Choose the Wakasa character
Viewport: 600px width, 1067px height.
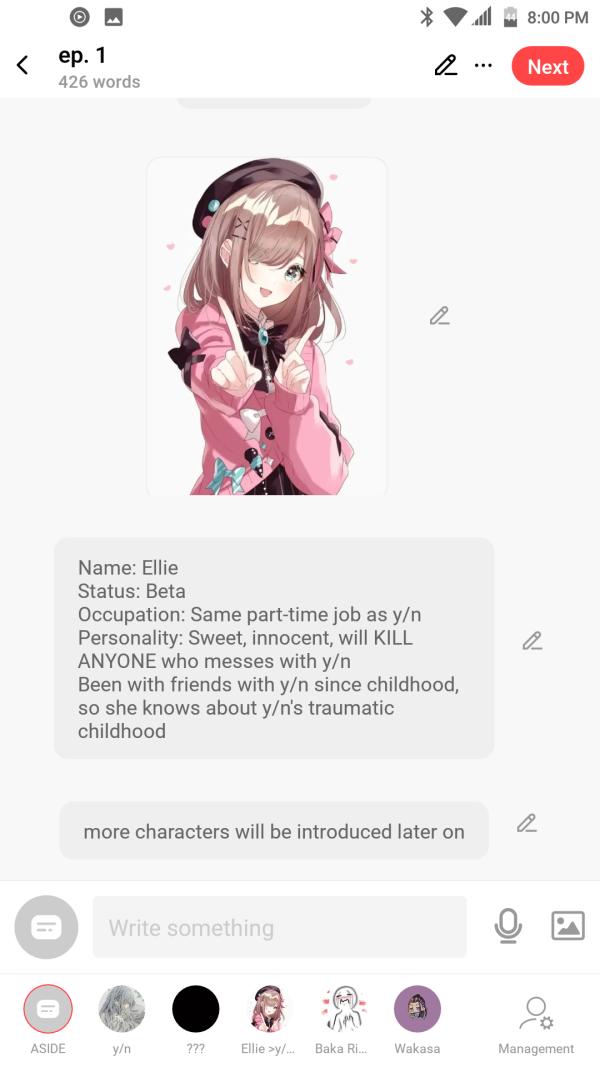click(417, 1010)
